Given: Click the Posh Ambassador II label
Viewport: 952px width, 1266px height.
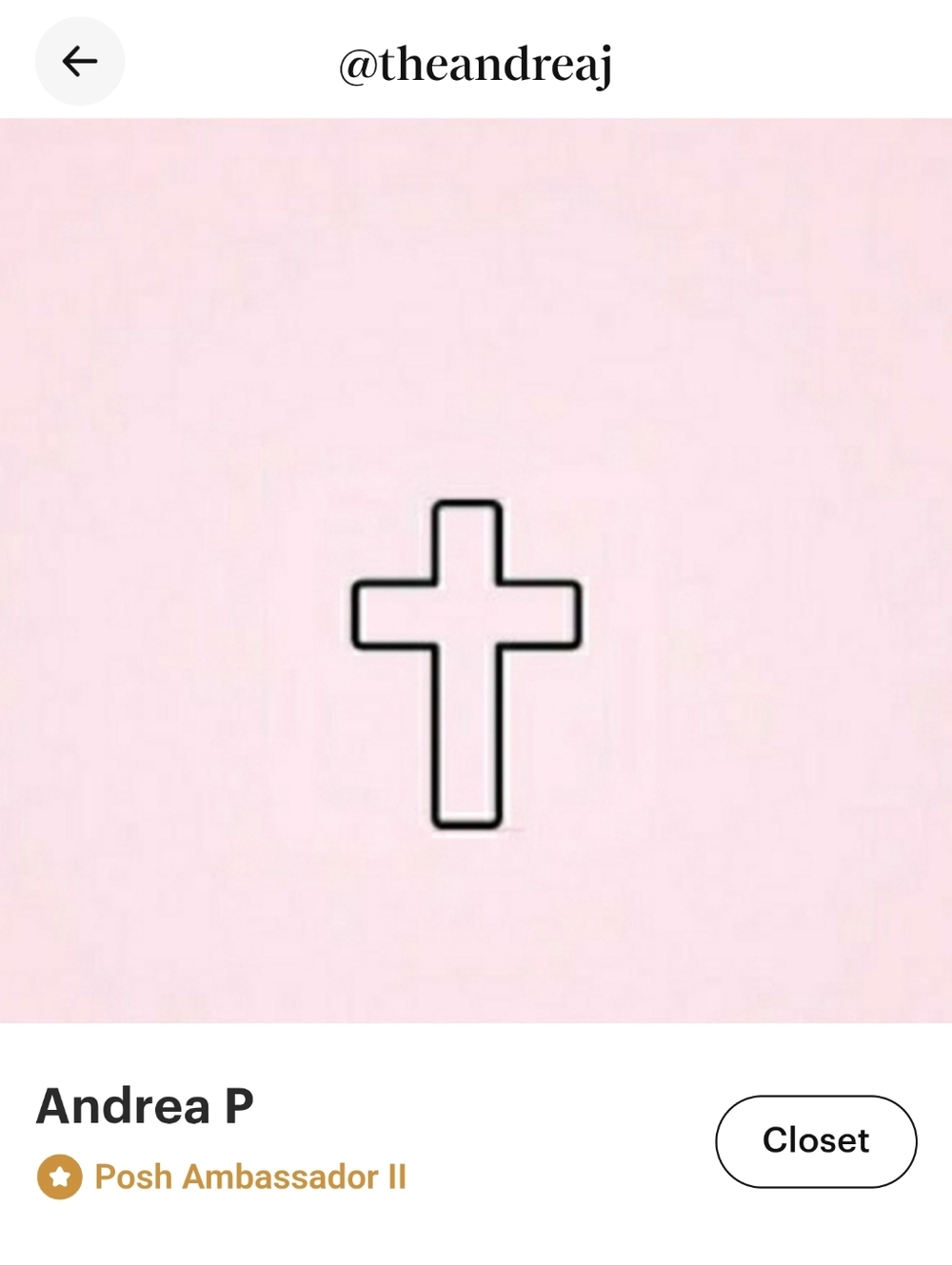Looking at the screenshot, I should point(250,1177).
